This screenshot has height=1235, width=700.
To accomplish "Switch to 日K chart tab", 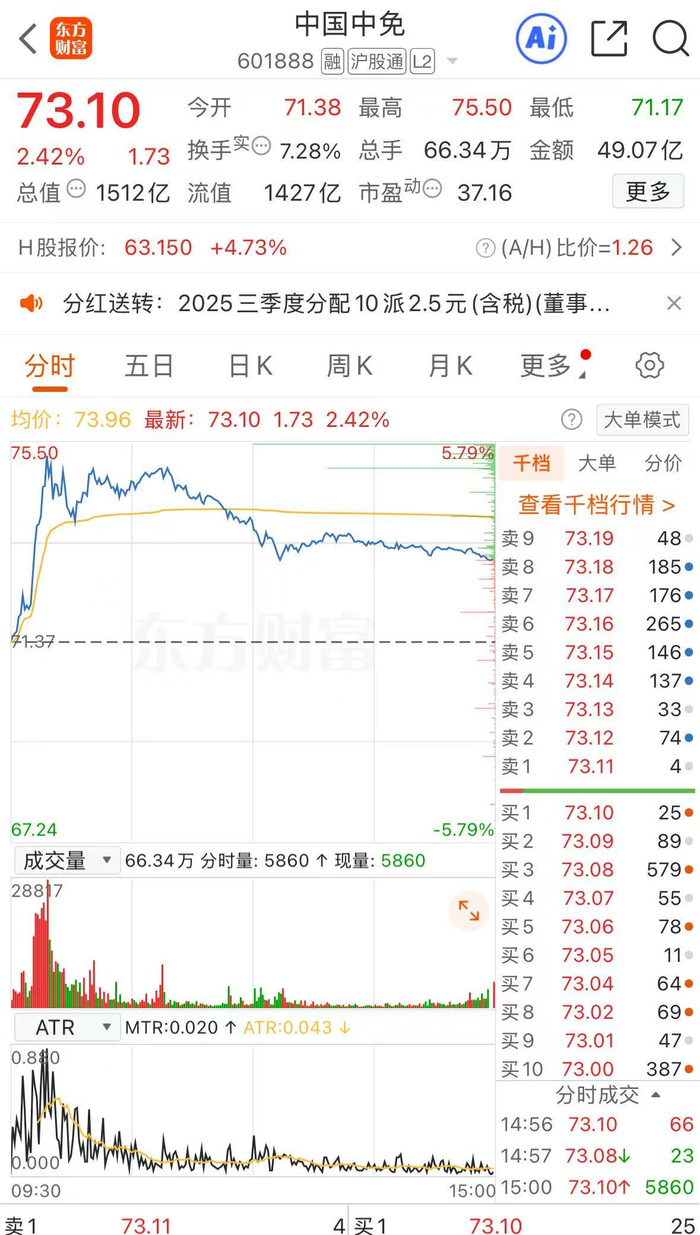I will [250, 366].
